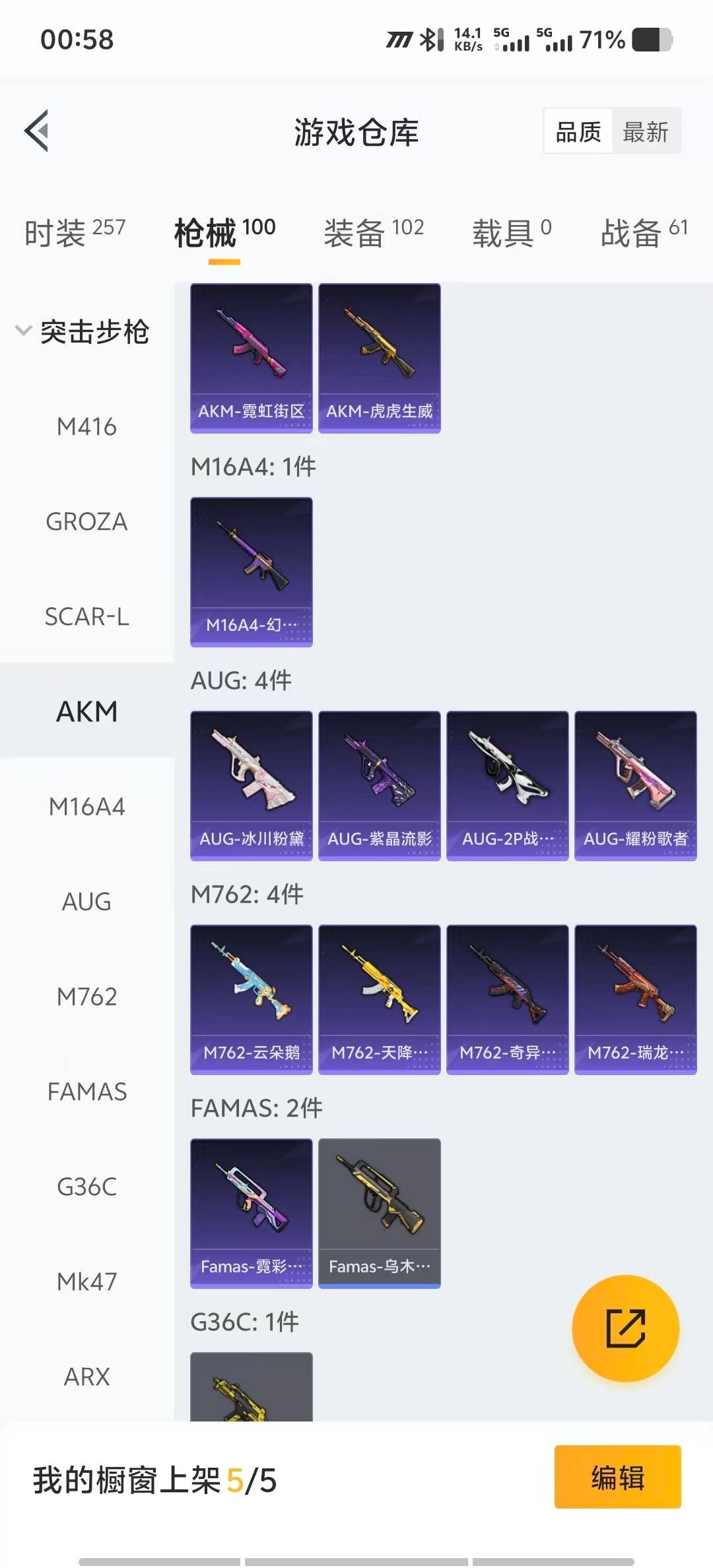Screen dimensions: 713x1568
Task: Tap the orange share floating button
Action: coord(625,1328)
